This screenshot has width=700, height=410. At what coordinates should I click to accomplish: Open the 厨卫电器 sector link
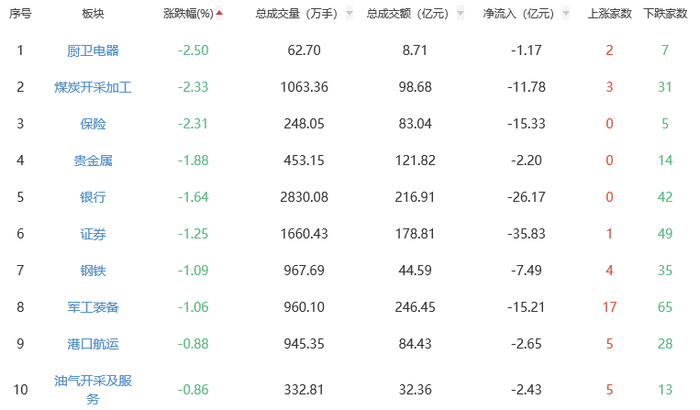click(93, 50)
